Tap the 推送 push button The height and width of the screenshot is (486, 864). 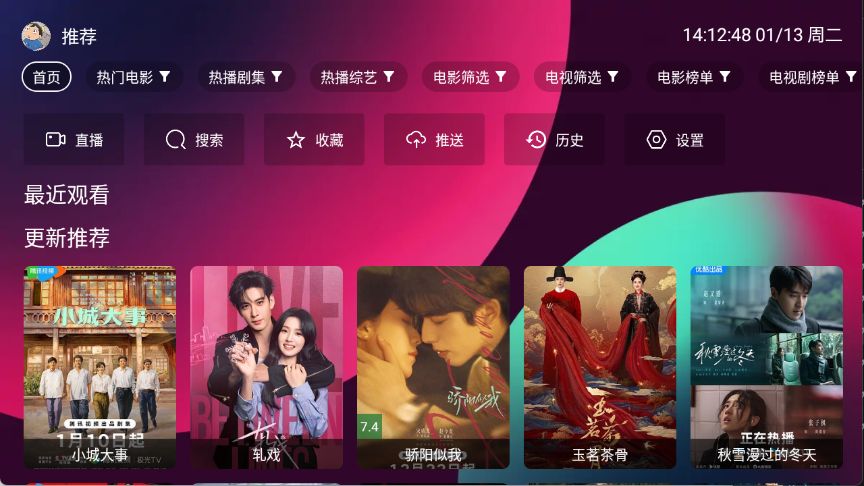pos(434,140)
